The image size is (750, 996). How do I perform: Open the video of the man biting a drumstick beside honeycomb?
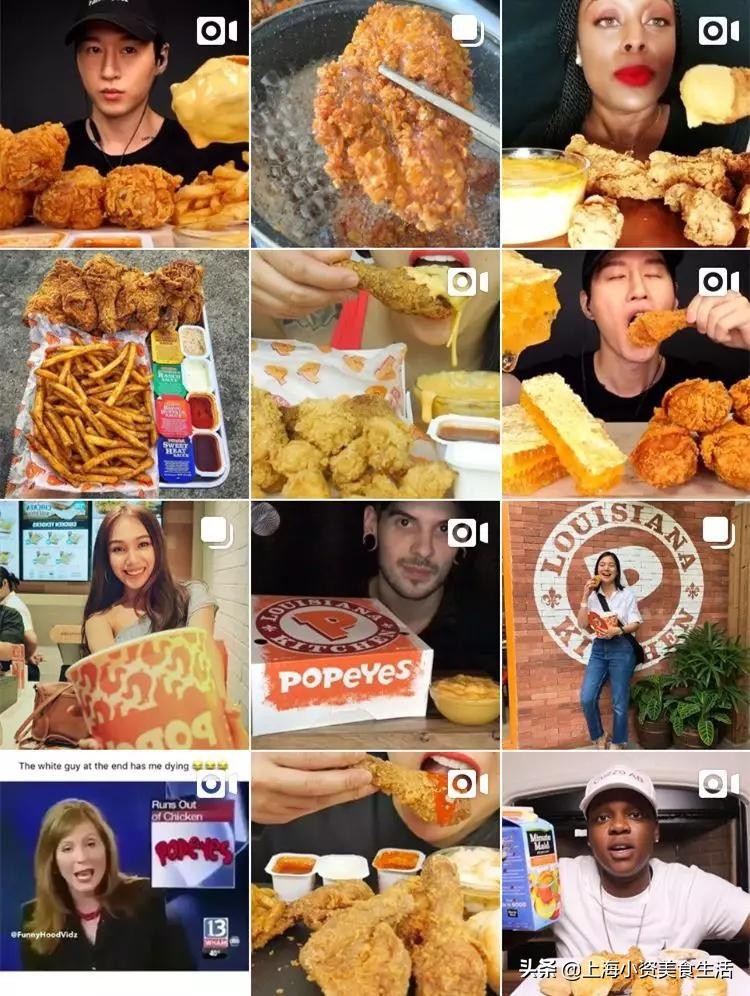point(626,374)
